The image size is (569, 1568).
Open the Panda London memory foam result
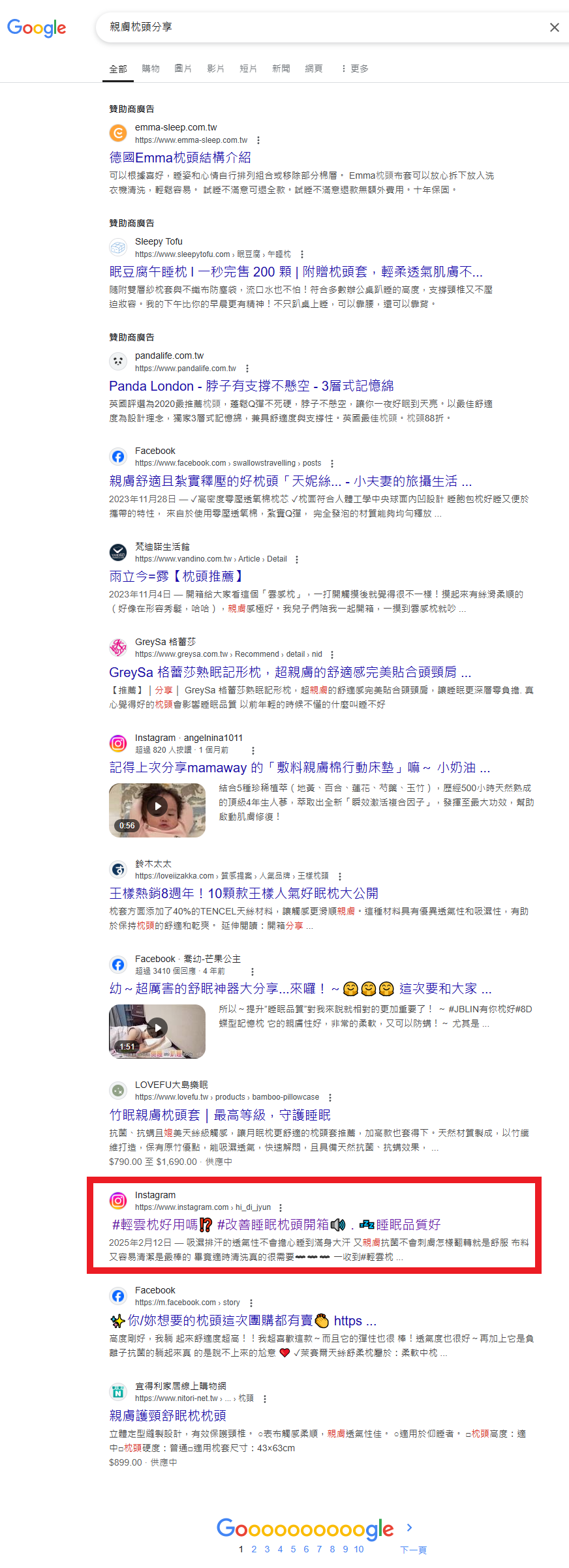click(251, 385)
